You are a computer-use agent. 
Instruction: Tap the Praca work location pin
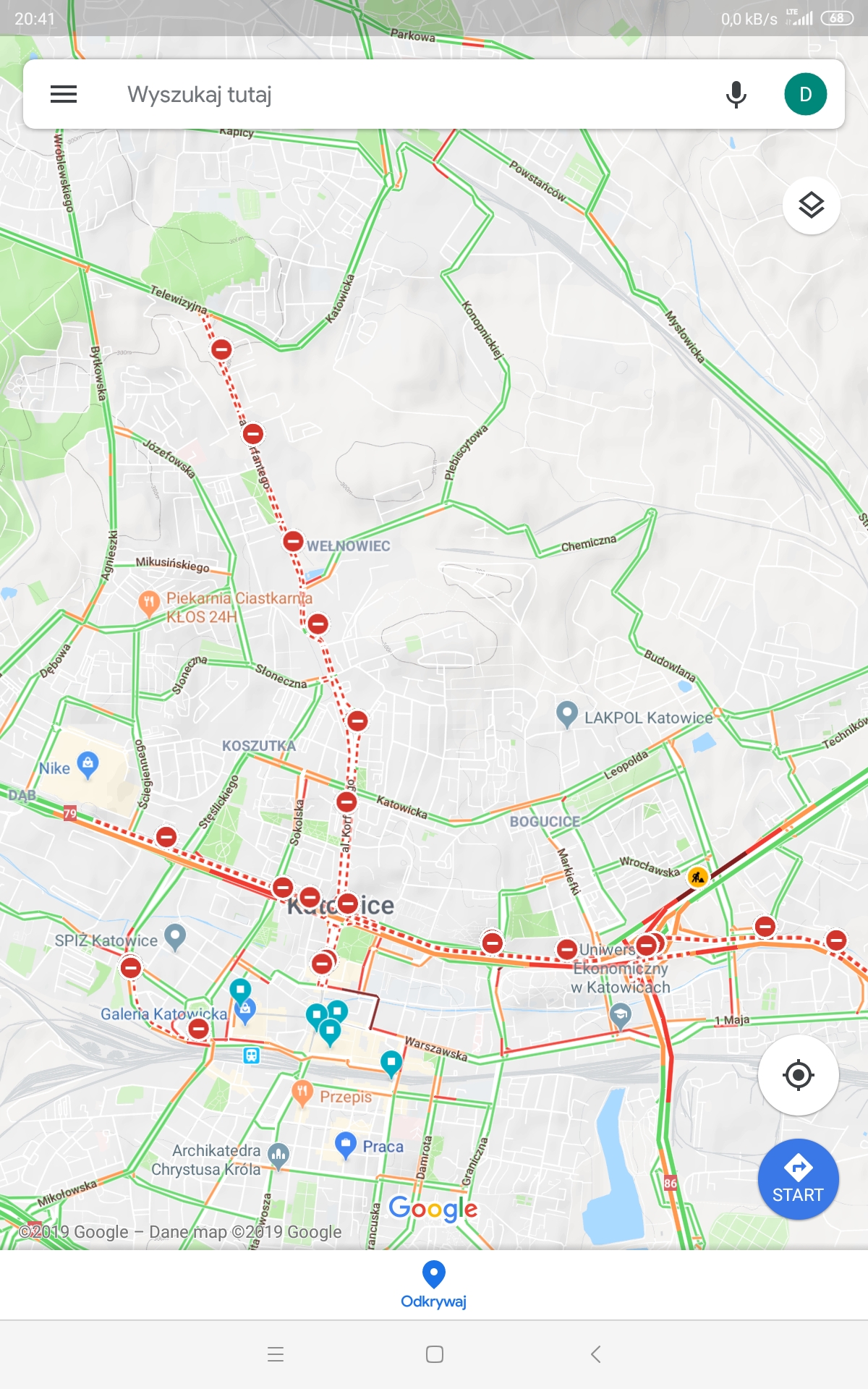[346, 1145]
